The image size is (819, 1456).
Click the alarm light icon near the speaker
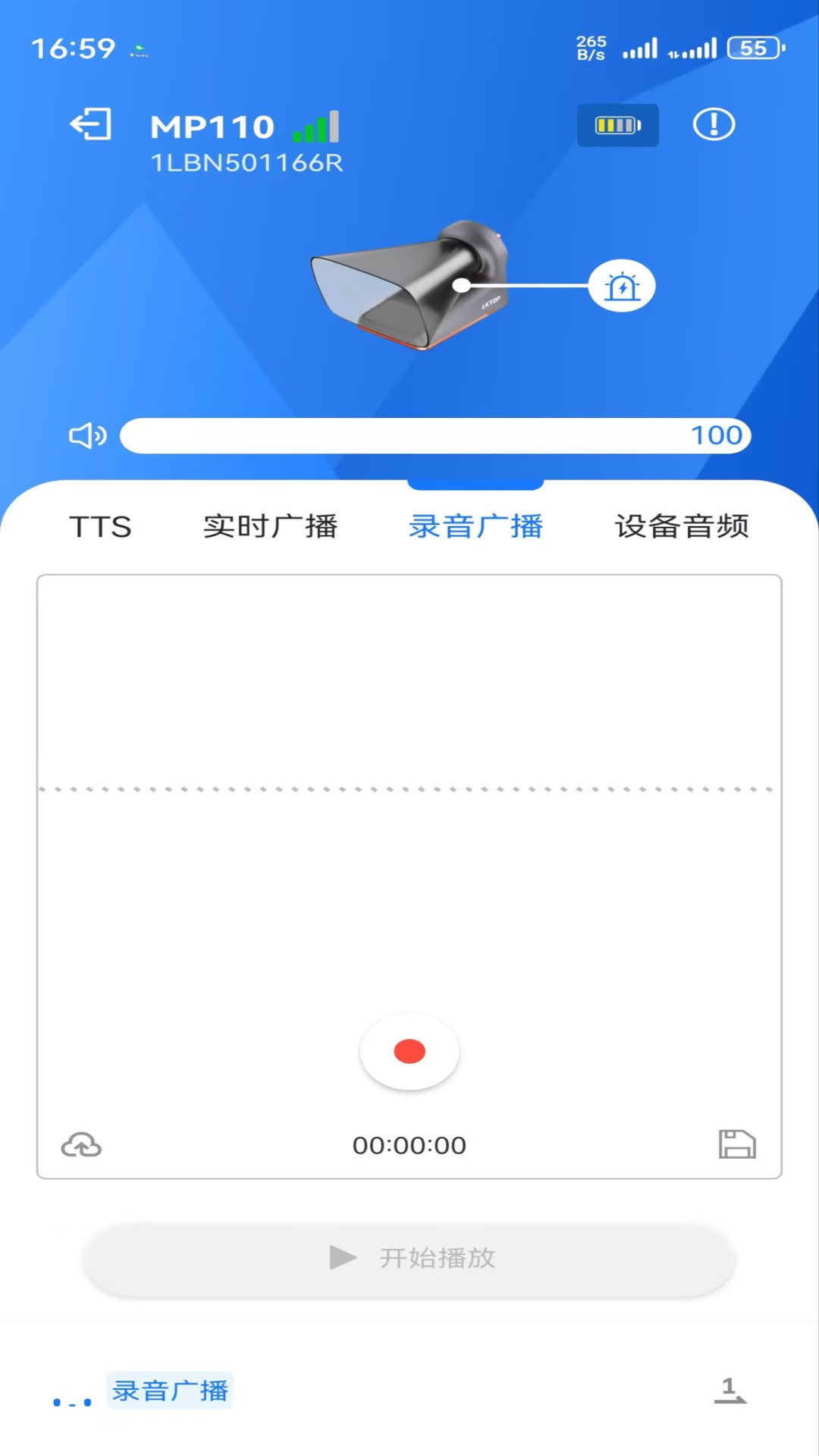[x=622, y=285]
